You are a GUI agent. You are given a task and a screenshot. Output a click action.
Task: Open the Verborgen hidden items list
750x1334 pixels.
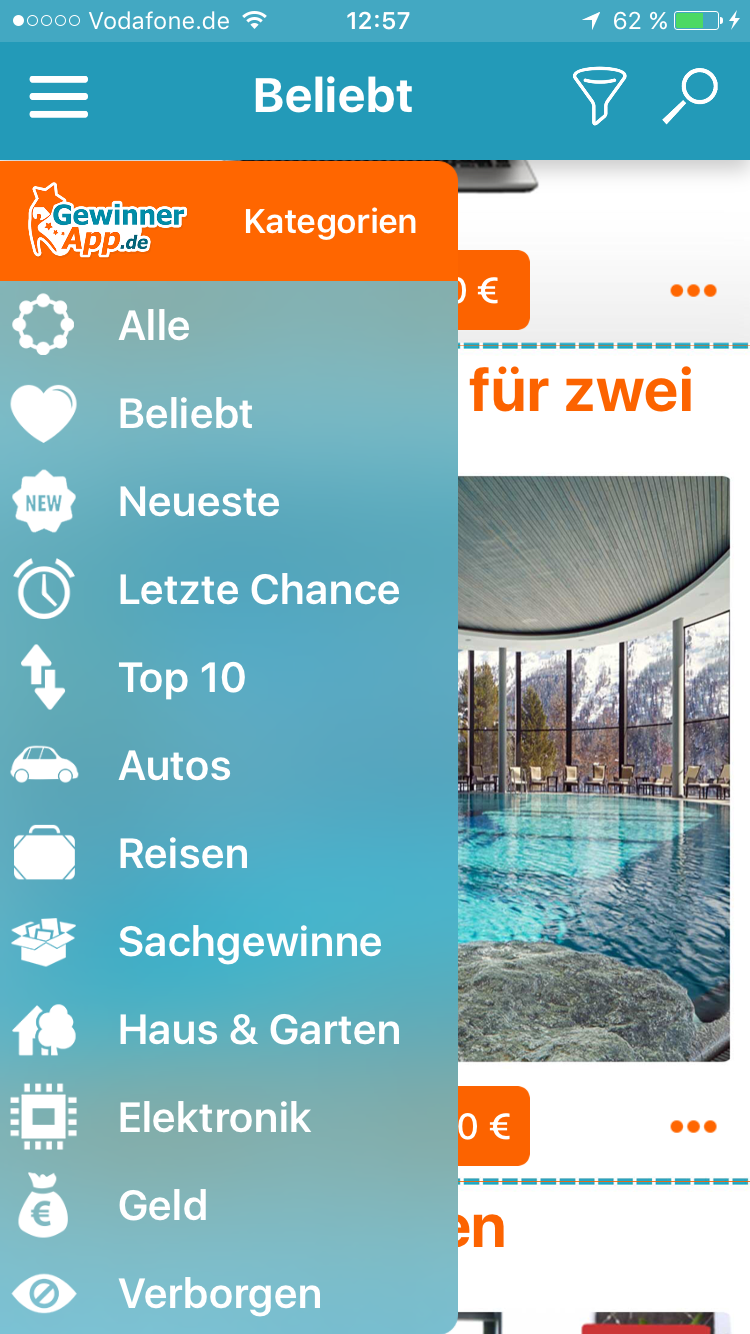point(219,1294)
